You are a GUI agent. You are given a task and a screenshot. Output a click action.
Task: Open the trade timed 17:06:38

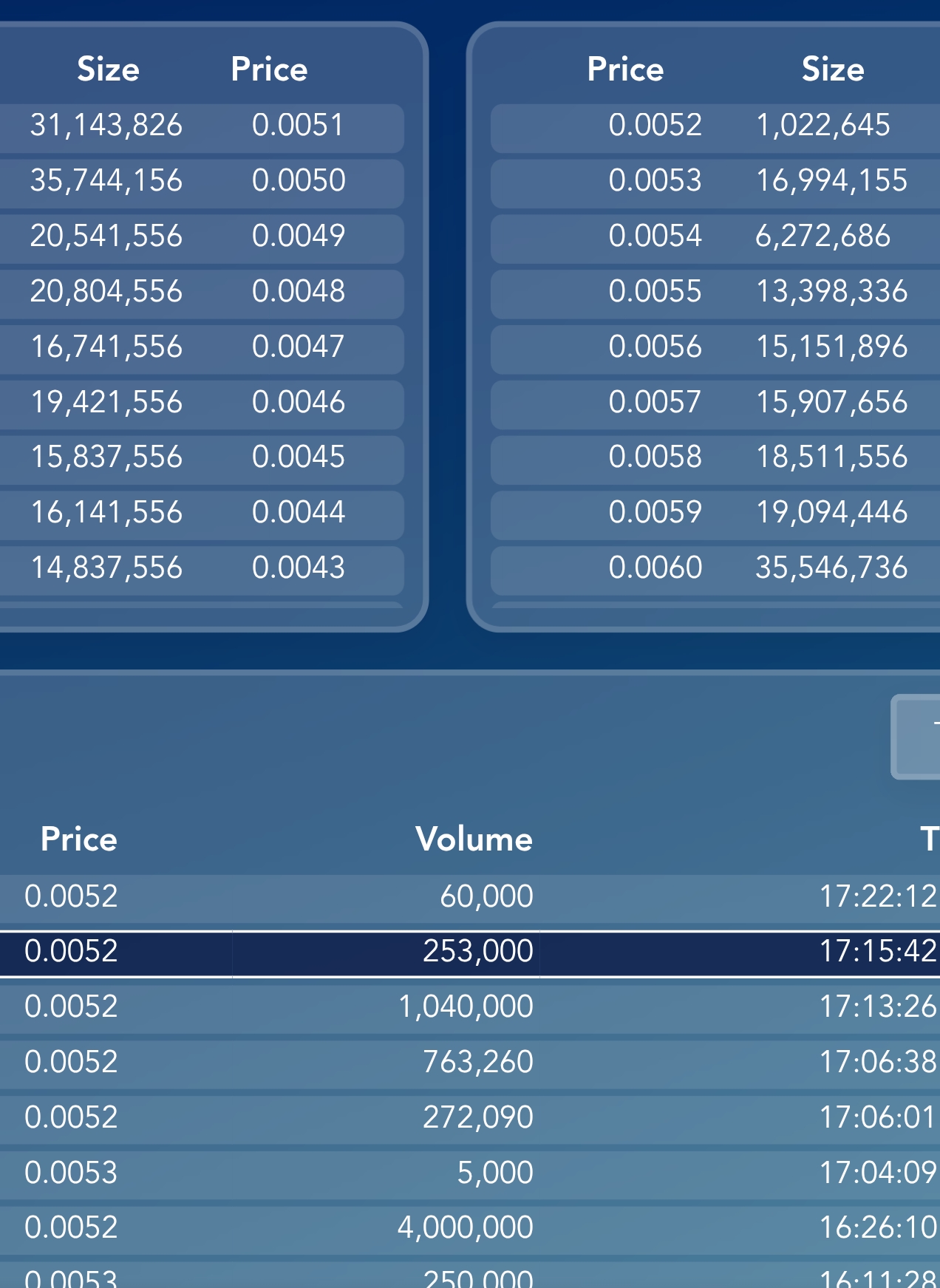[470, 1062]
